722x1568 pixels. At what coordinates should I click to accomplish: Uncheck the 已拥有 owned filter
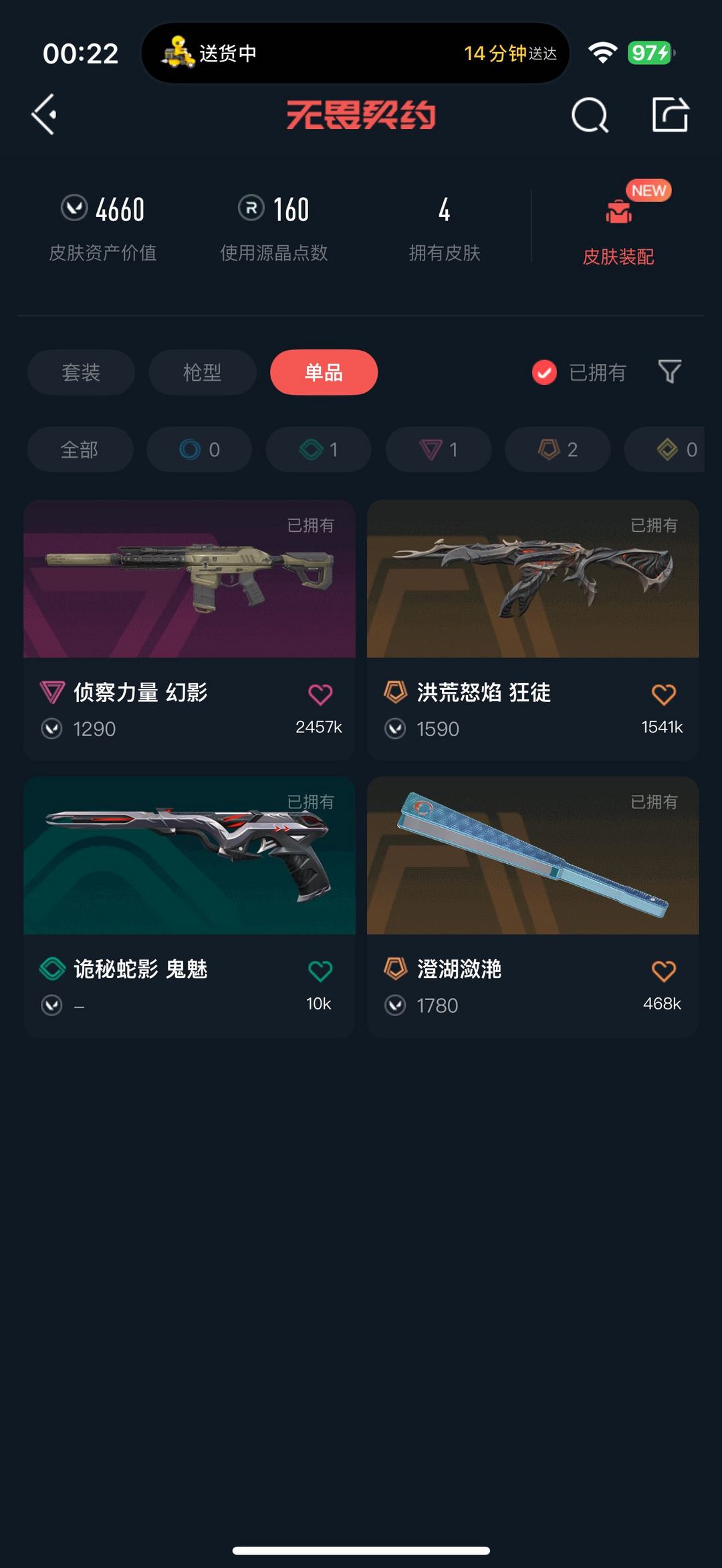[544, 372]
